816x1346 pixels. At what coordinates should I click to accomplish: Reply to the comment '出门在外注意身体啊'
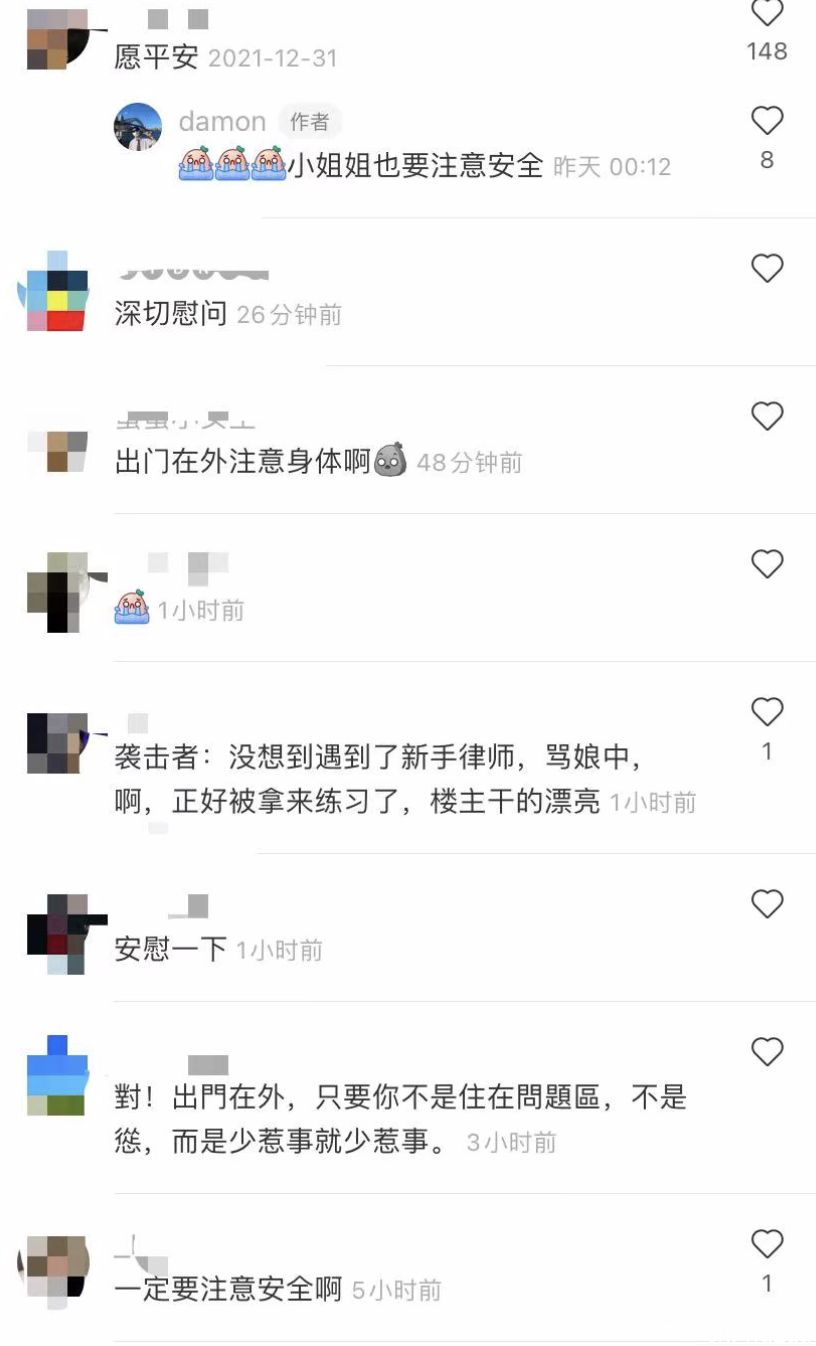pyautogui.click(x=243, y=462)
